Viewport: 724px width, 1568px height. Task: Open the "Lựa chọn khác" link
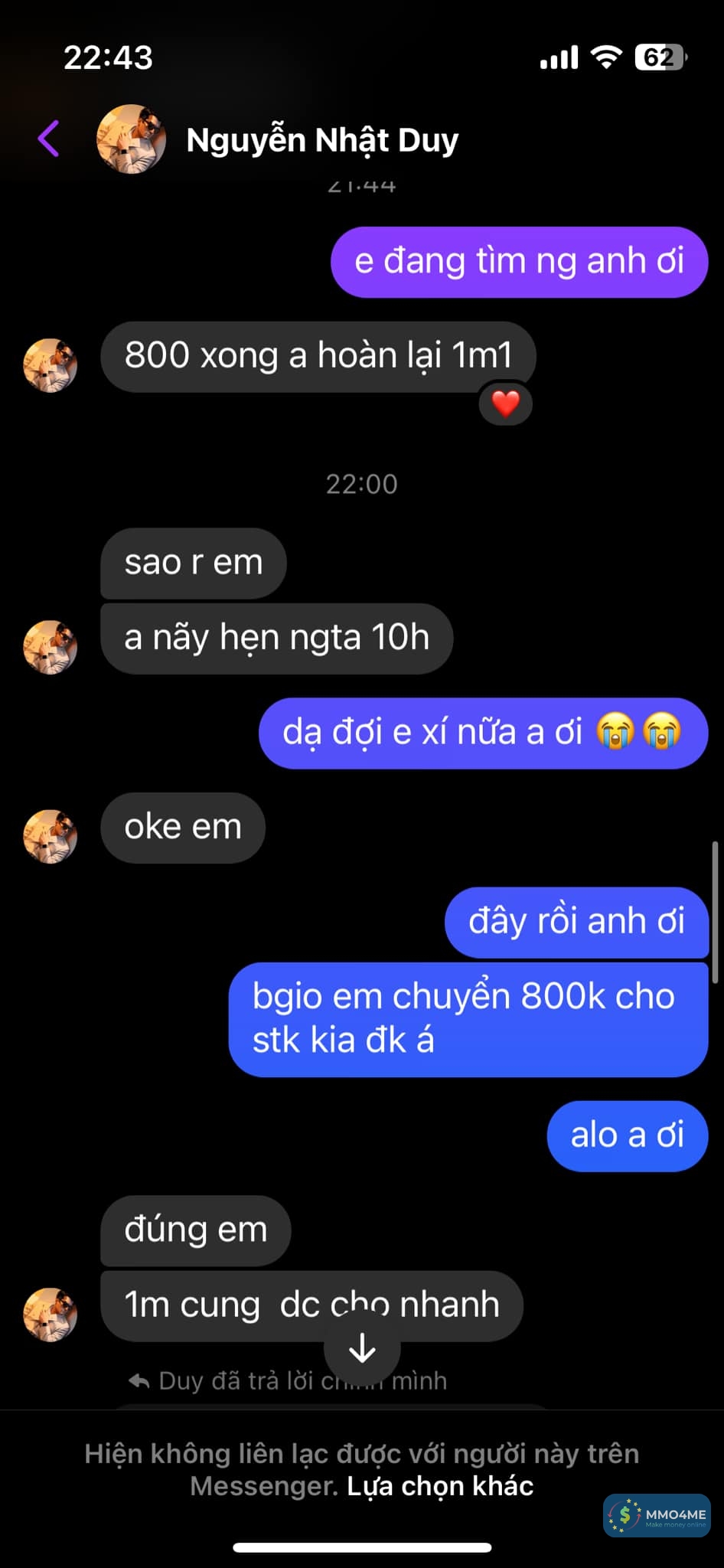440,1486
